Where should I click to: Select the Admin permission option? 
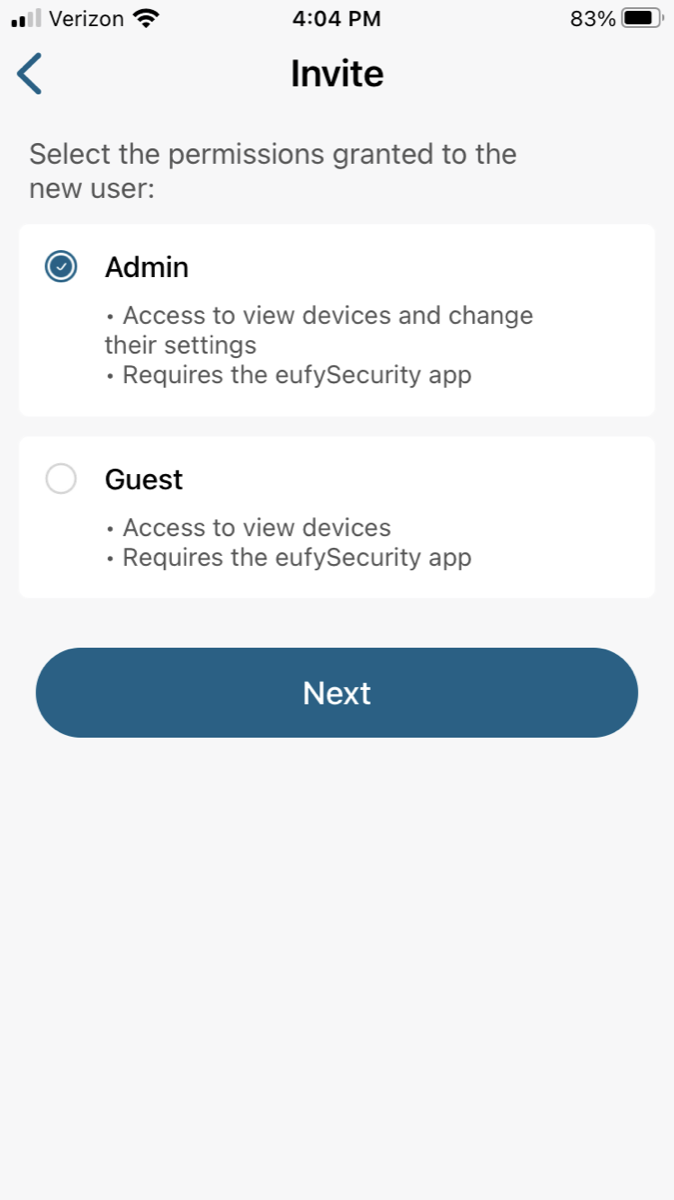(x=61, y=267)
